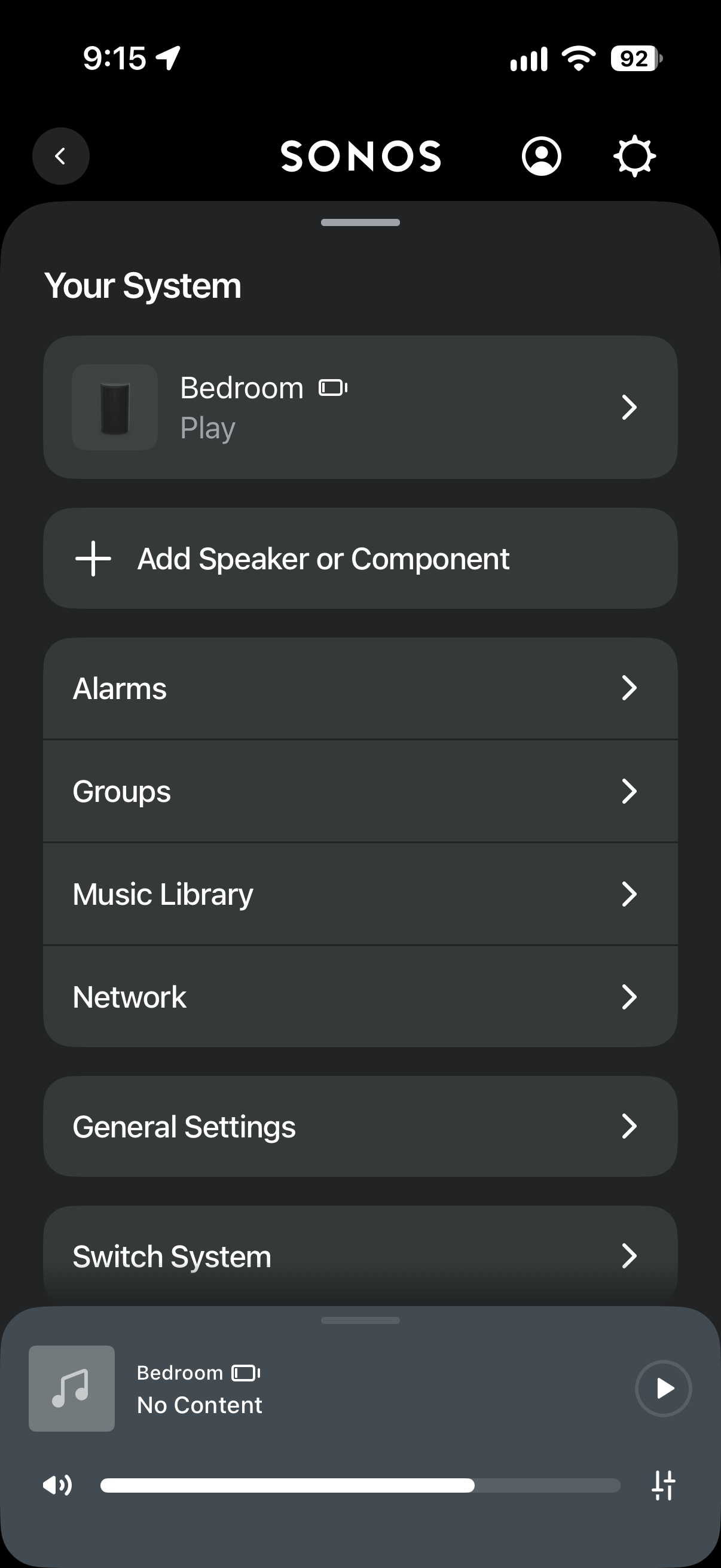The image size is (721, 1568).
Task: Open the settings gear icon
Action: 634,157
